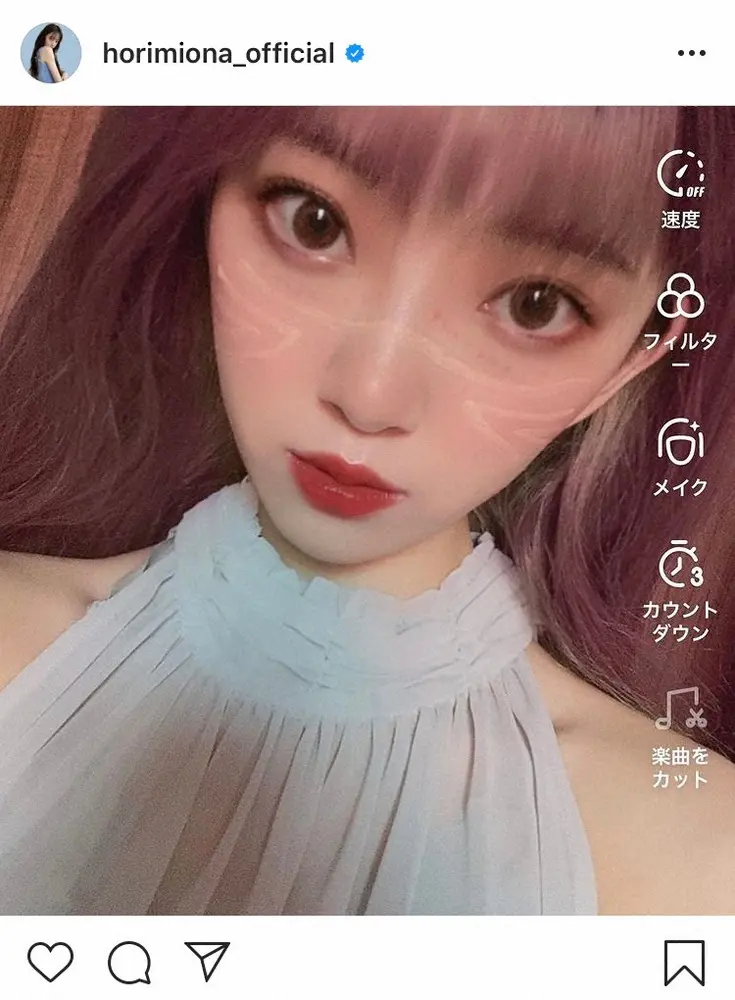
Task: Open the horimiona_official username link
Action: pos(218,54)
